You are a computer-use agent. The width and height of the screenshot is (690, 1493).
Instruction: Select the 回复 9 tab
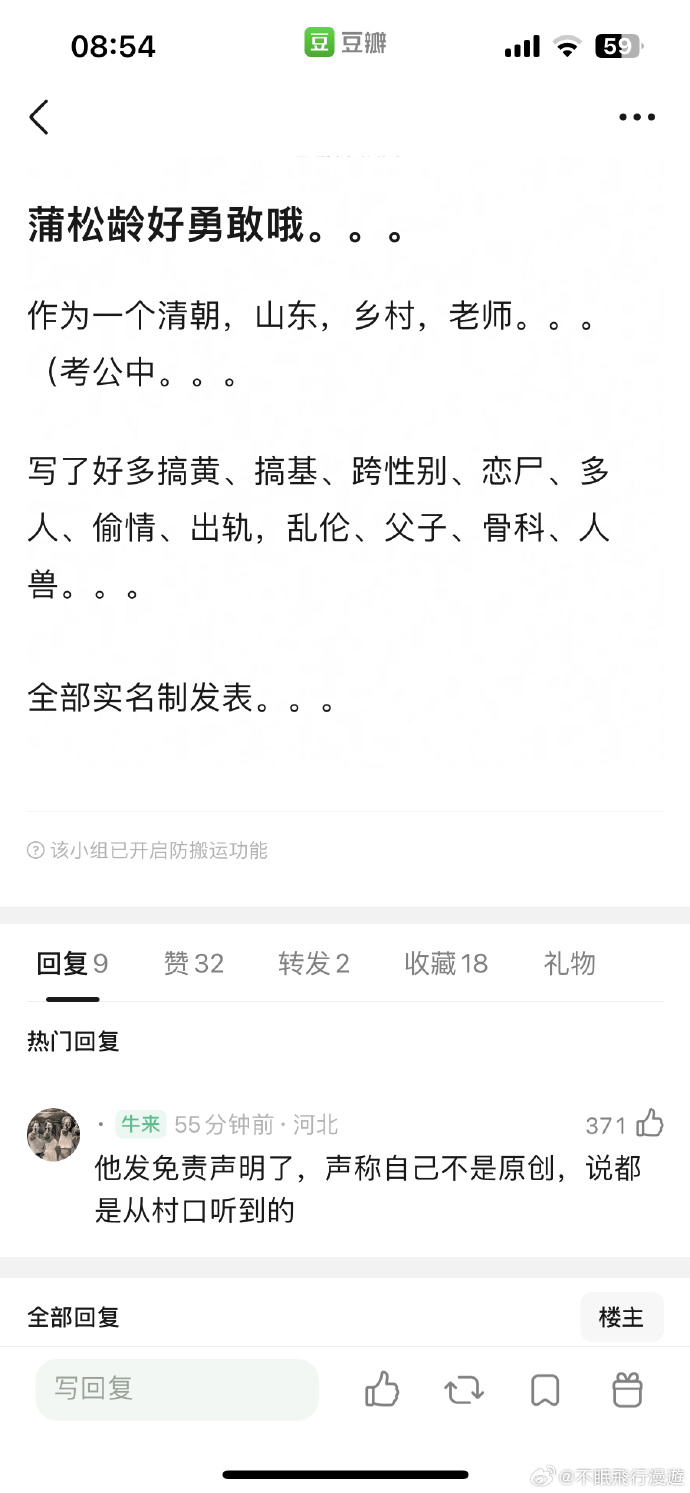click(72, 963)
